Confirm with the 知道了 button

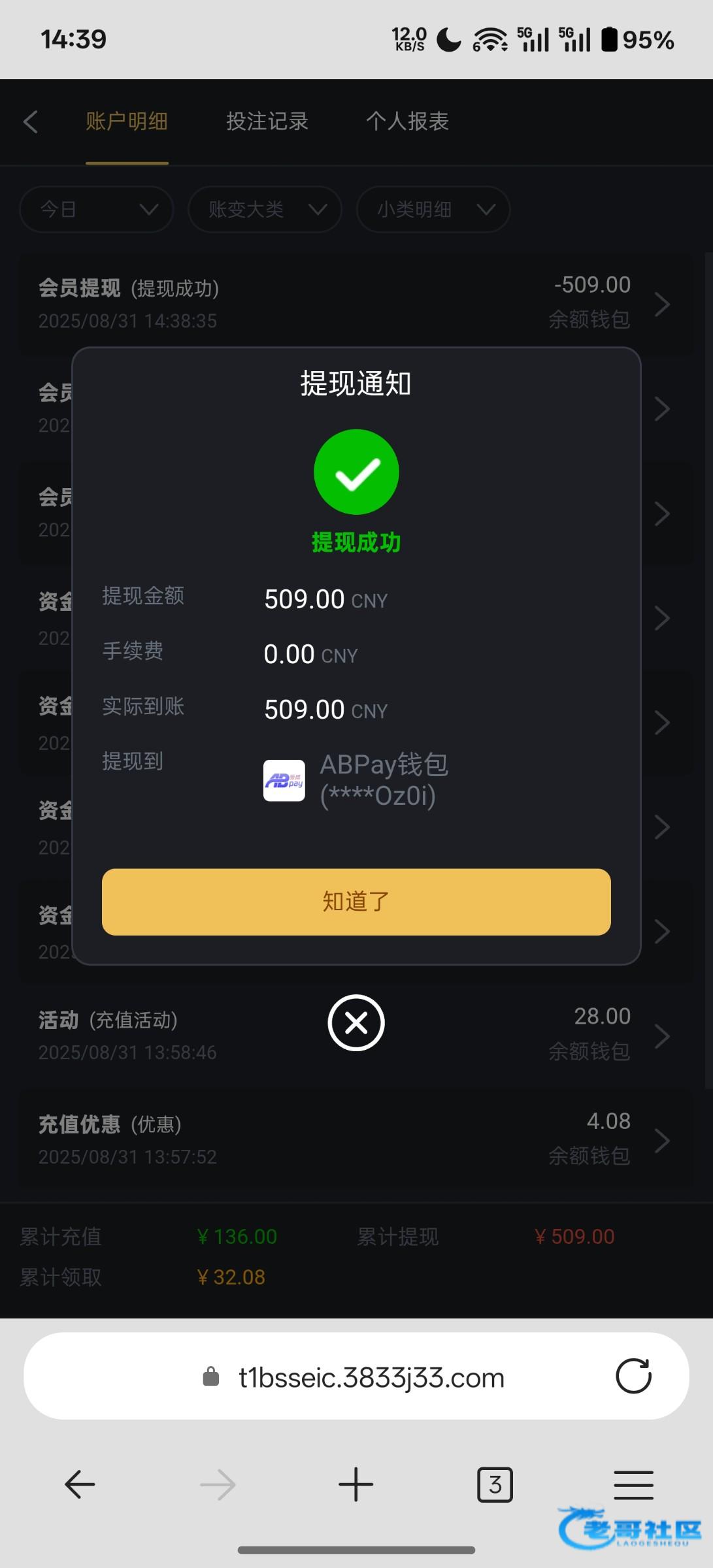(356, 902)
